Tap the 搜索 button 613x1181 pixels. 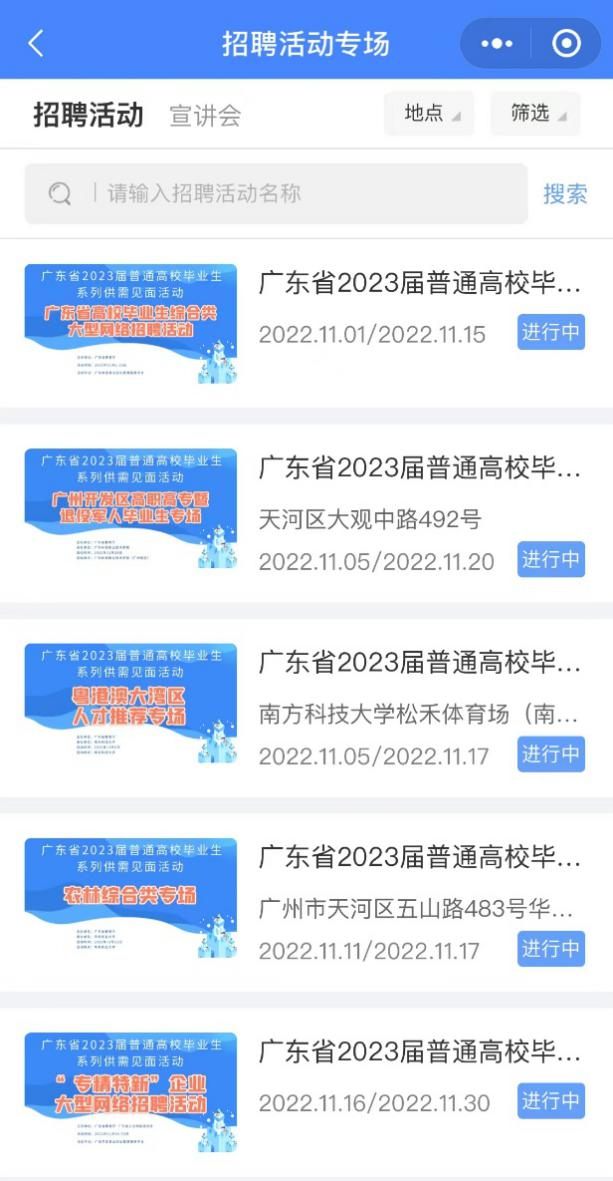coord(565,194)
